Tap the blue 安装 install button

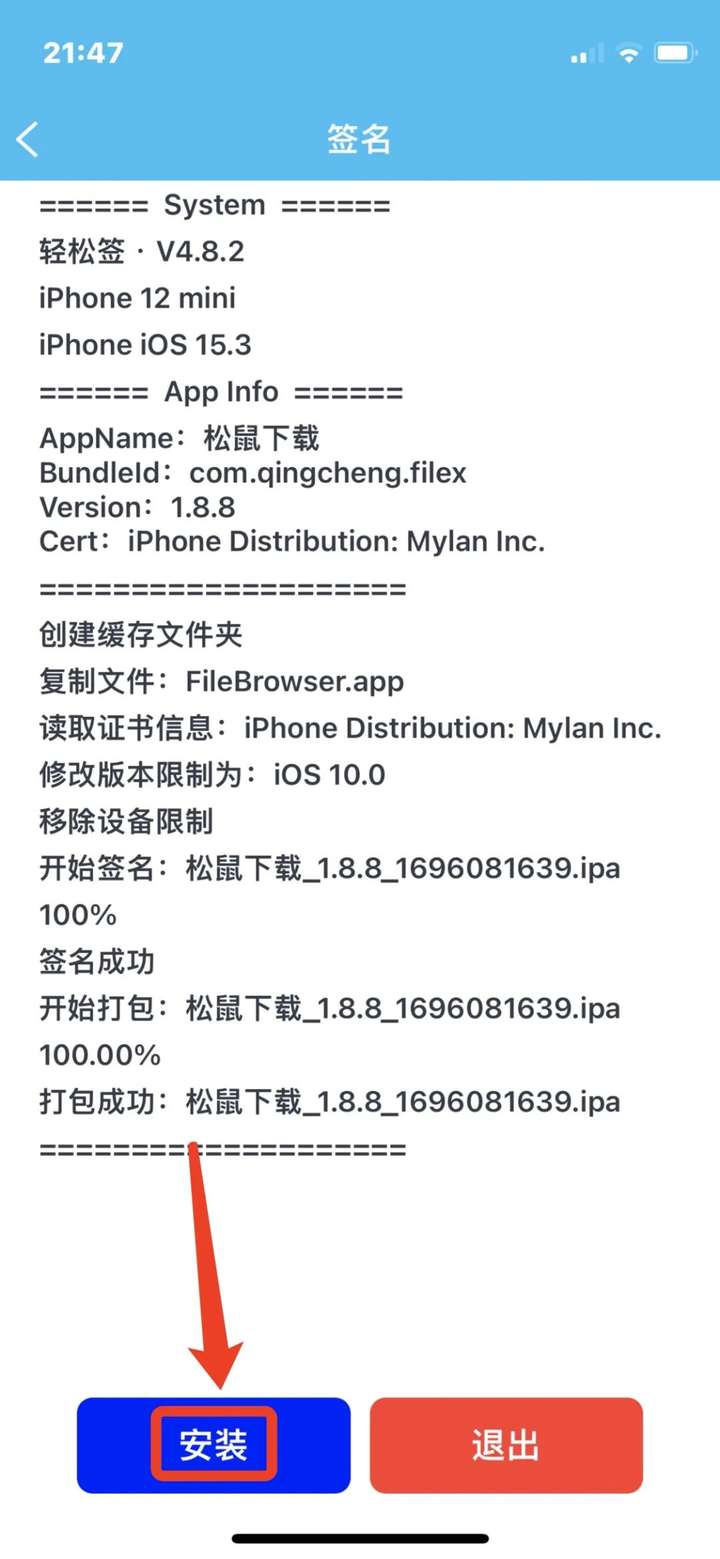click(214, 1445)
